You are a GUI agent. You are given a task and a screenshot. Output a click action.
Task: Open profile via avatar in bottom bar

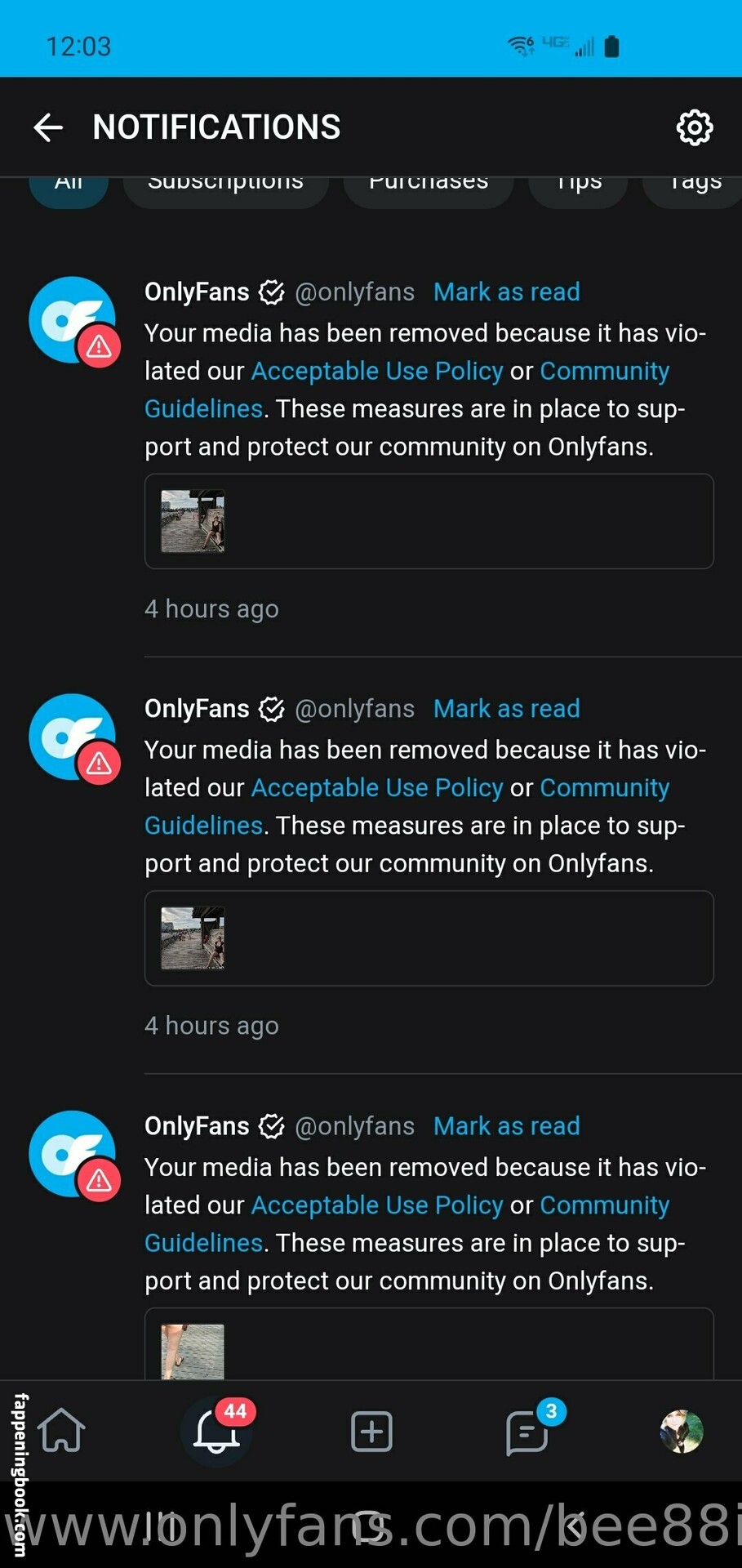click(x=681, y=1431)
